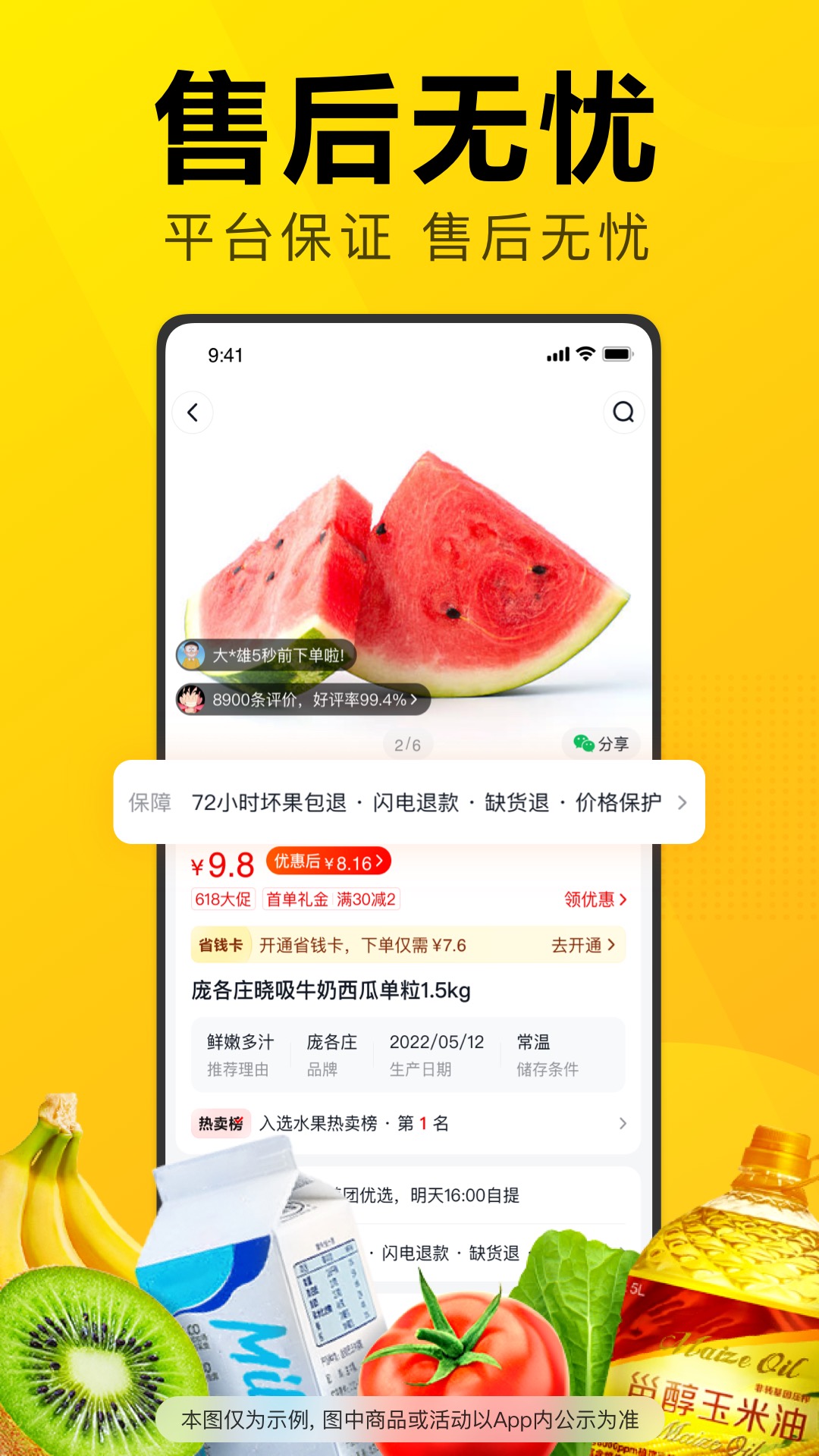Click the 省钱卡 badge icon
The image size is (819, 1456).
click(x=221, y=945)
